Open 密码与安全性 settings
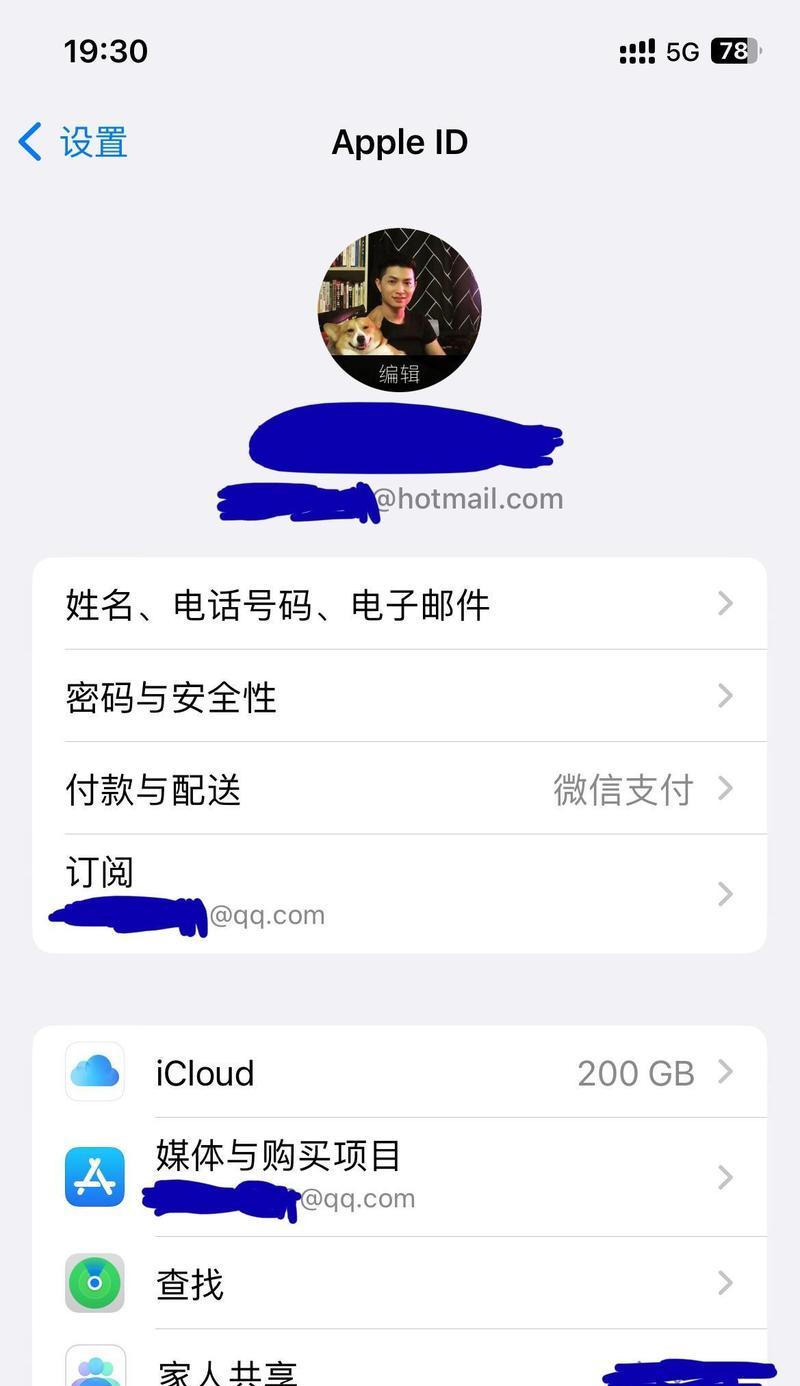The width and height of the screenshot is (800, 1386). click(x=400, y=697)
